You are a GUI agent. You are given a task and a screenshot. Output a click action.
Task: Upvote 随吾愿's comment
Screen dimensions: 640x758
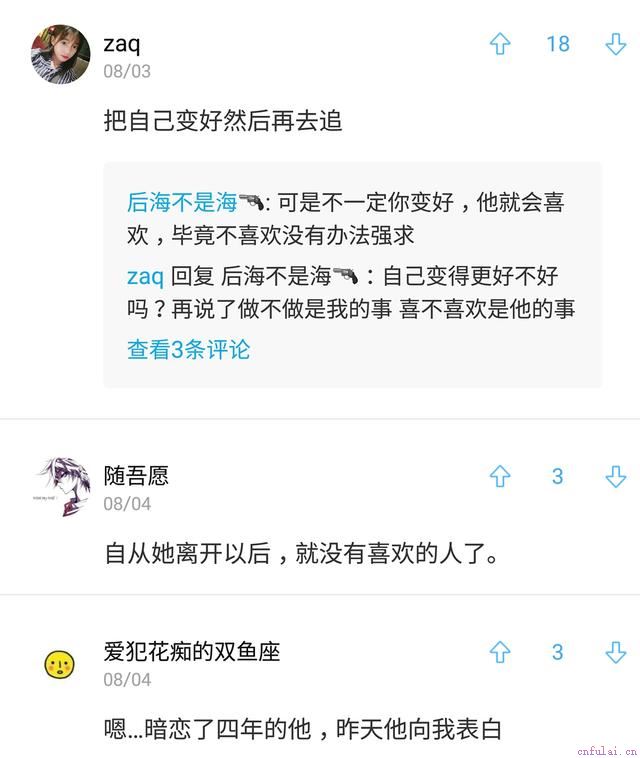pyautogui.click(x=500, y=477)
